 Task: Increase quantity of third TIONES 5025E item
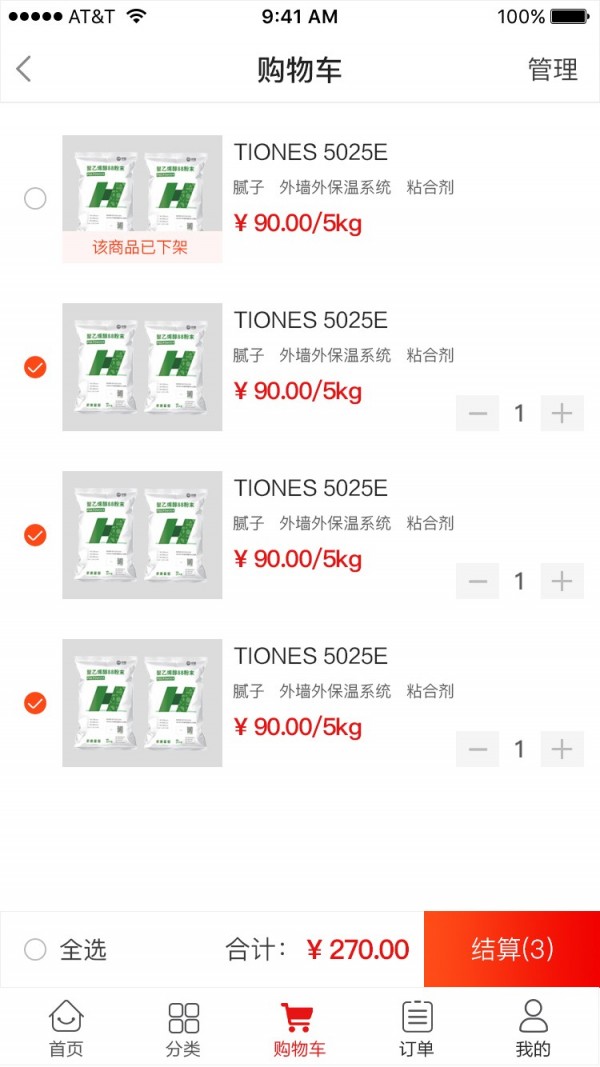562,581
